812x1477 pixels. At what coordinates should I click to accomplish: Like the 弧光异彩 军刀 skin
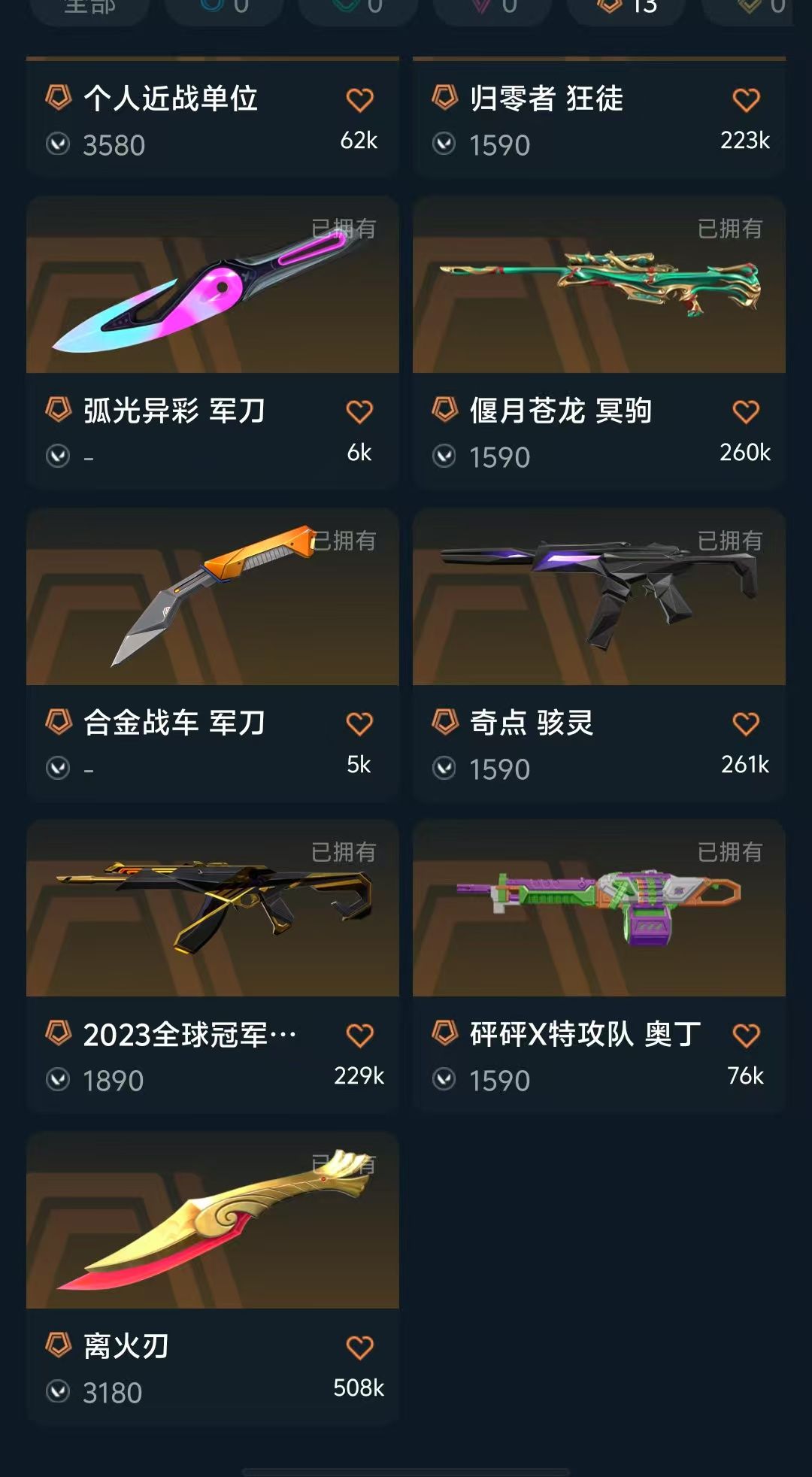coord(359,411)
